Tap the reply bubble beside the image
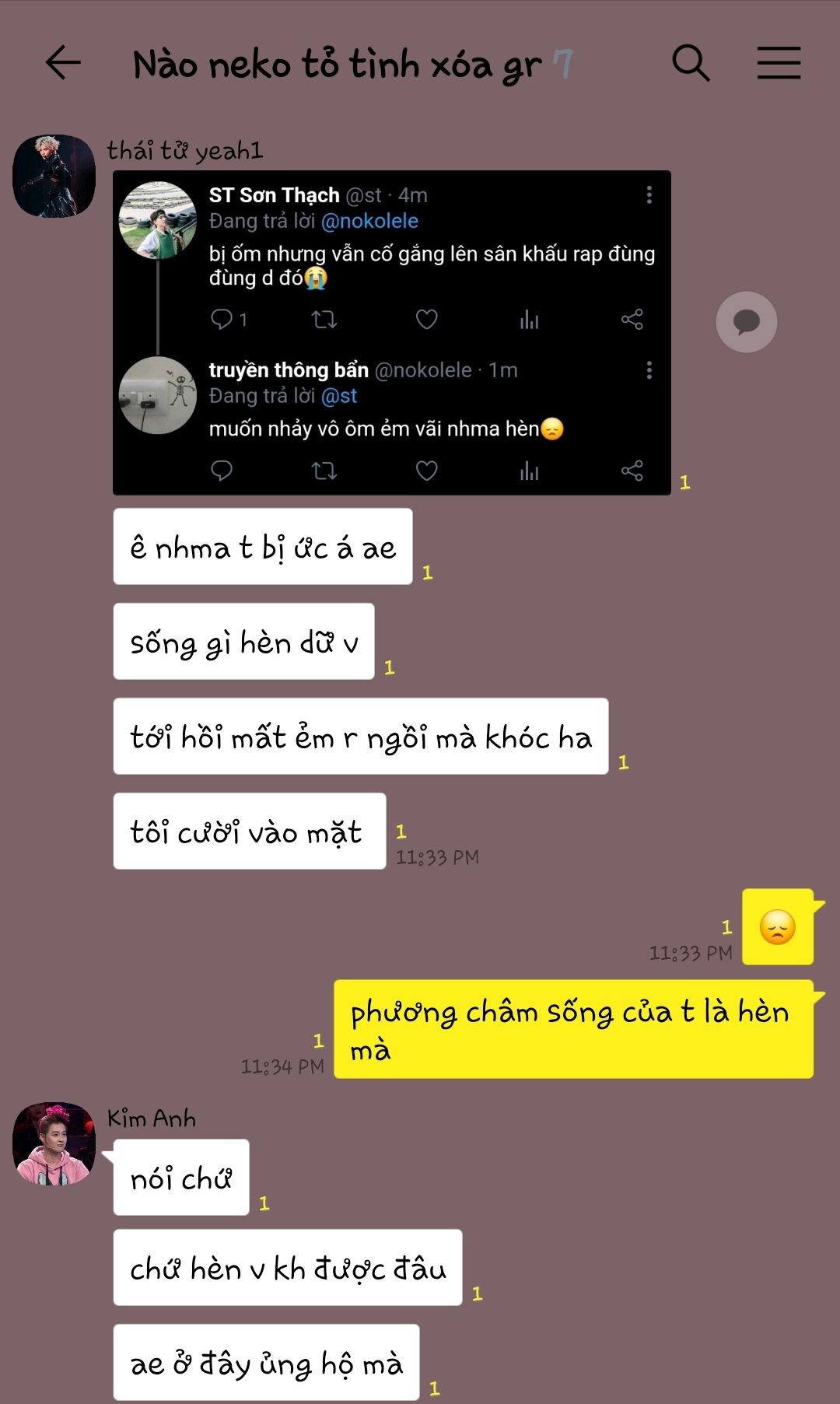840x1404 pixels. [746, 322]
